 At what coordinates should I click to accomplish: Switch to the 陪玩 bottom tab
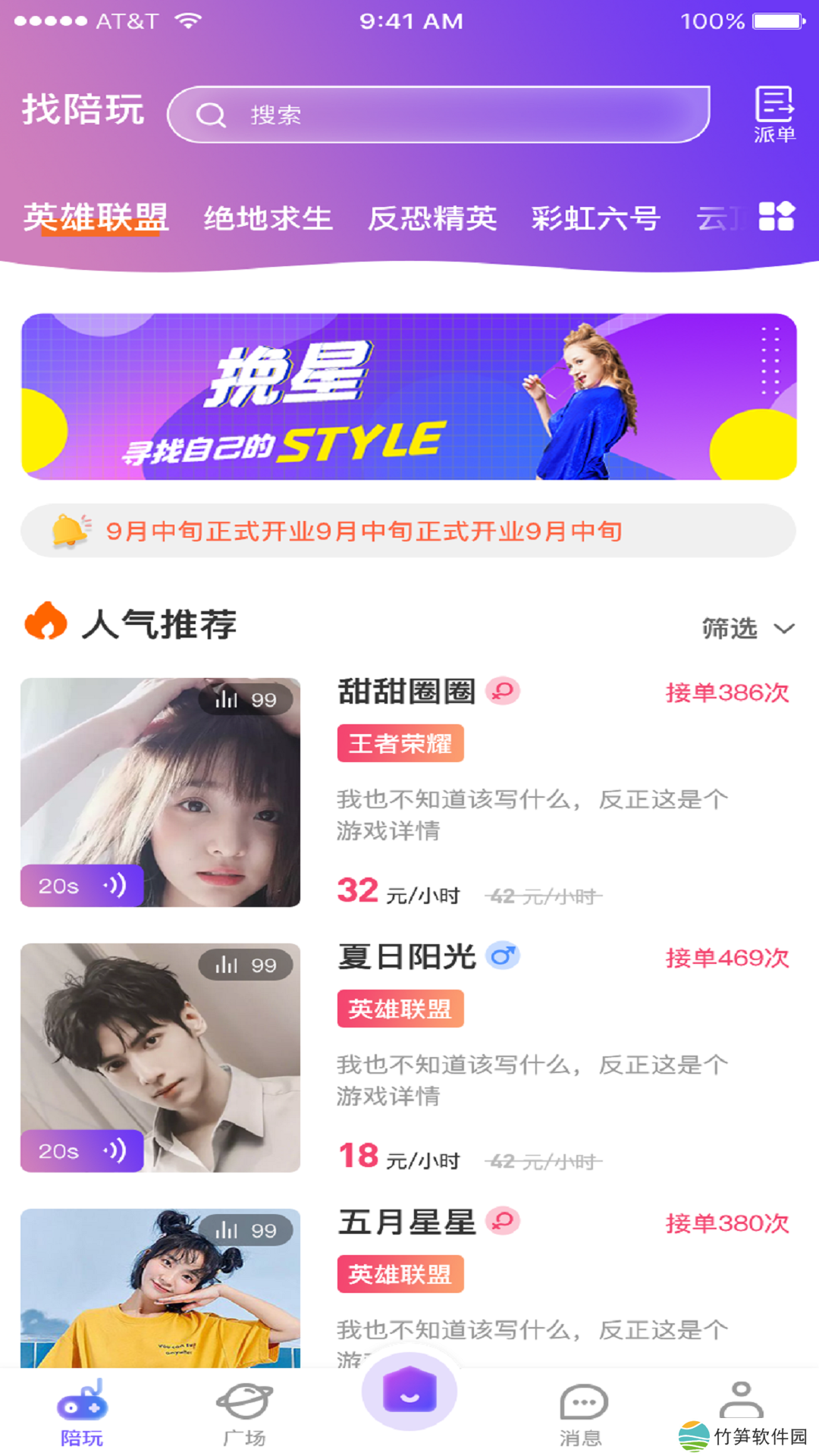click(x=82, y=1414)
